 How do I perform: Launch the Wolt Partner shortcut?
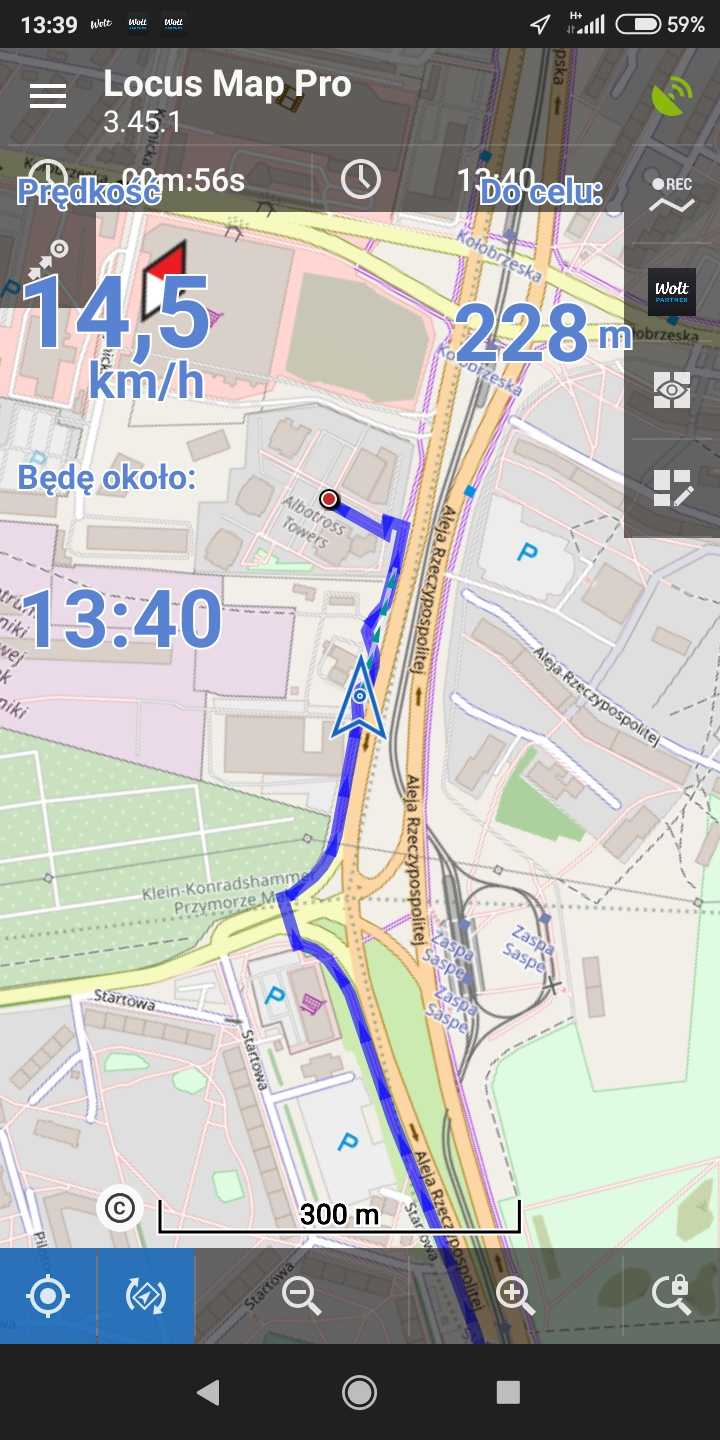click(x=672, y=292)
